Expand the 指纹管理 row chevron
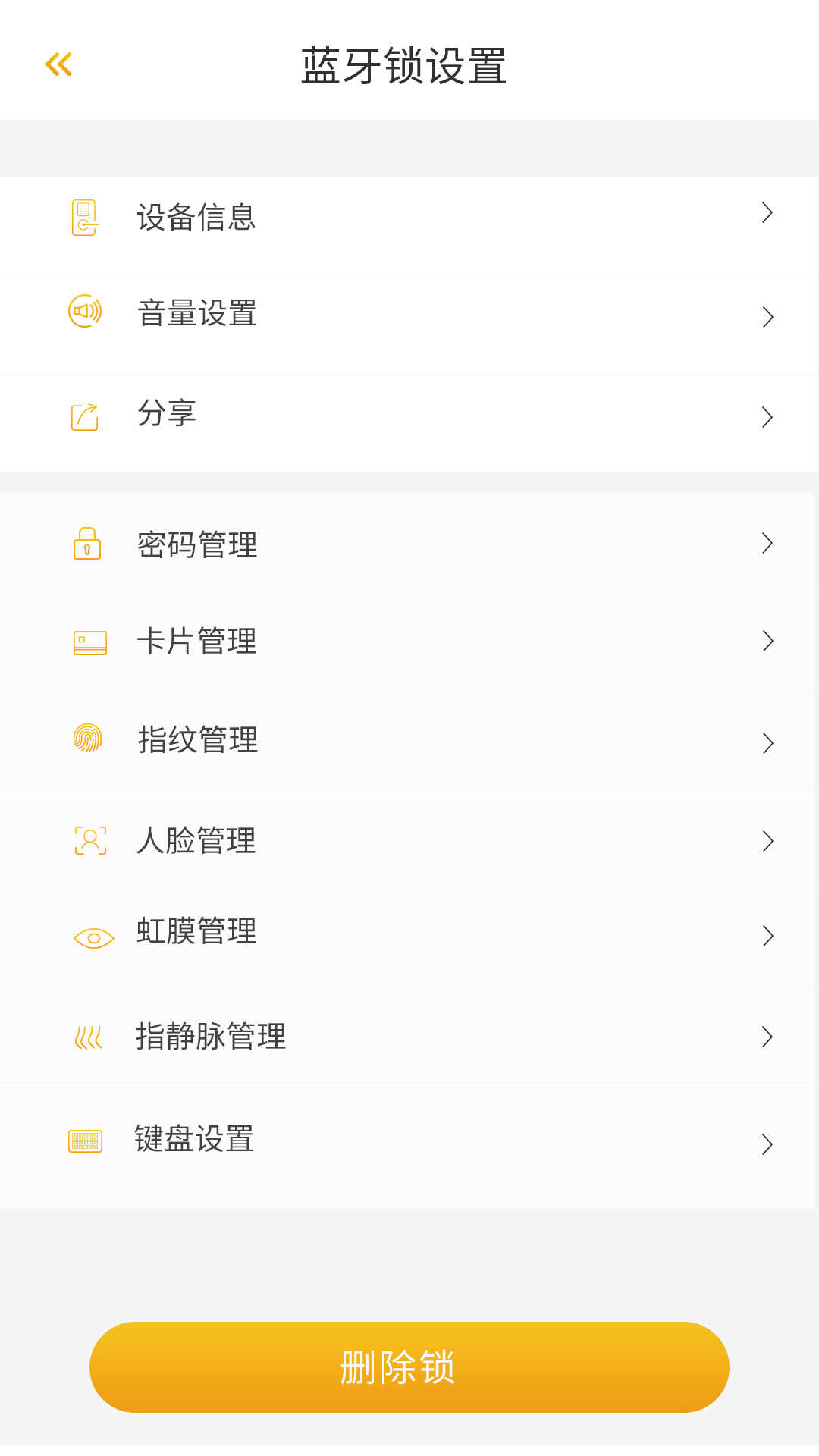819x1456 pixels. coord(767,743)
